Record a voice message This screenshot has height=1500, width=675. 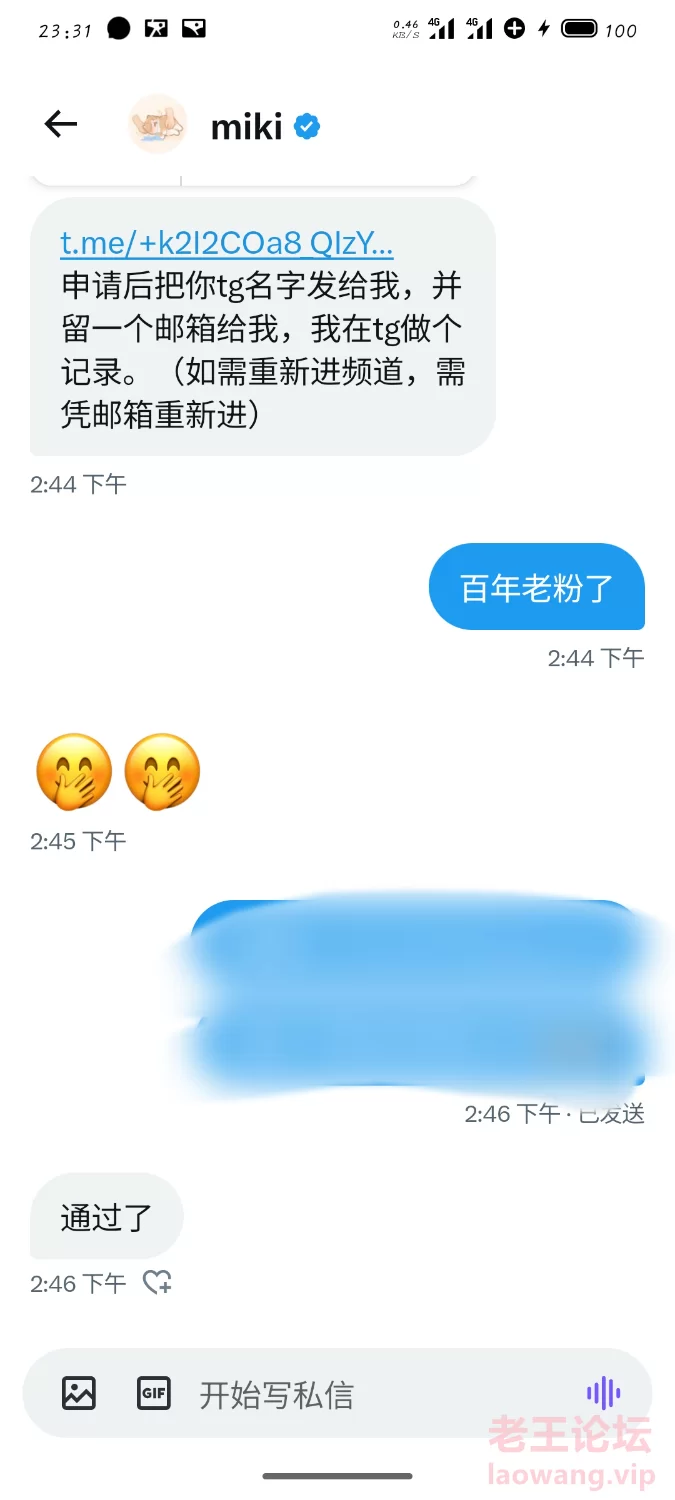[x=603, y=1393]
